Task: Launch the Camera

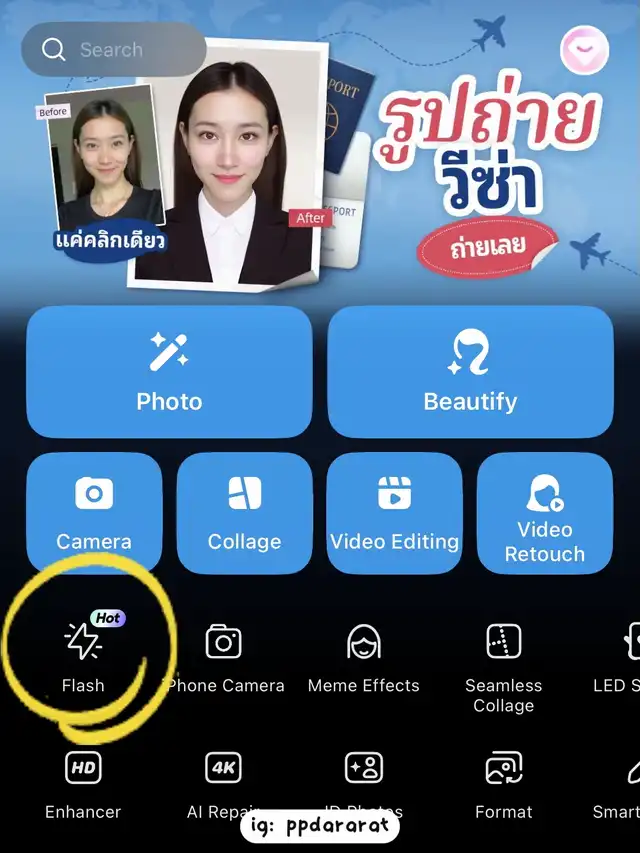Action: (x=94, y=513)
